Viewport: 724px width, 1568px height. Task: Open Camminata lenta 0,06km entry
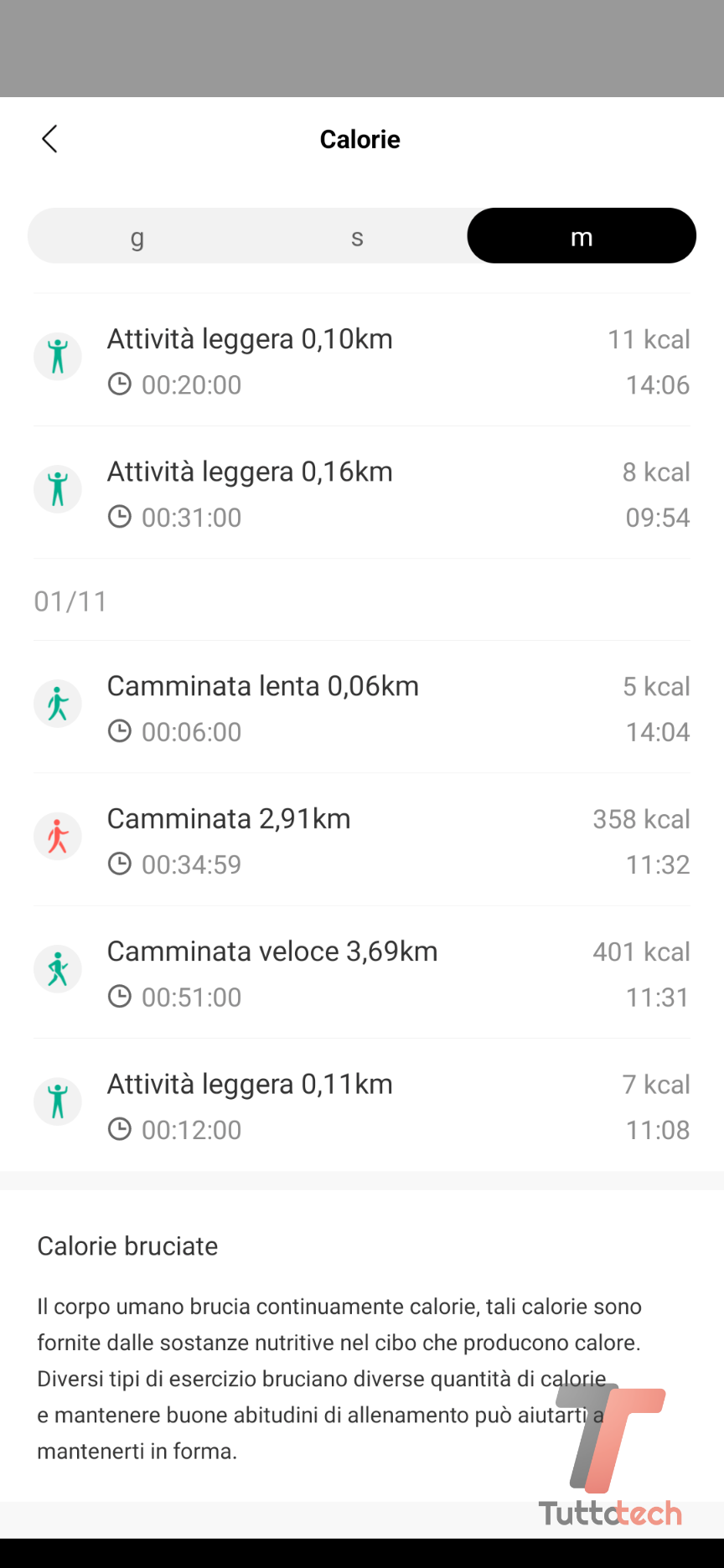click(x=361, y=708)
